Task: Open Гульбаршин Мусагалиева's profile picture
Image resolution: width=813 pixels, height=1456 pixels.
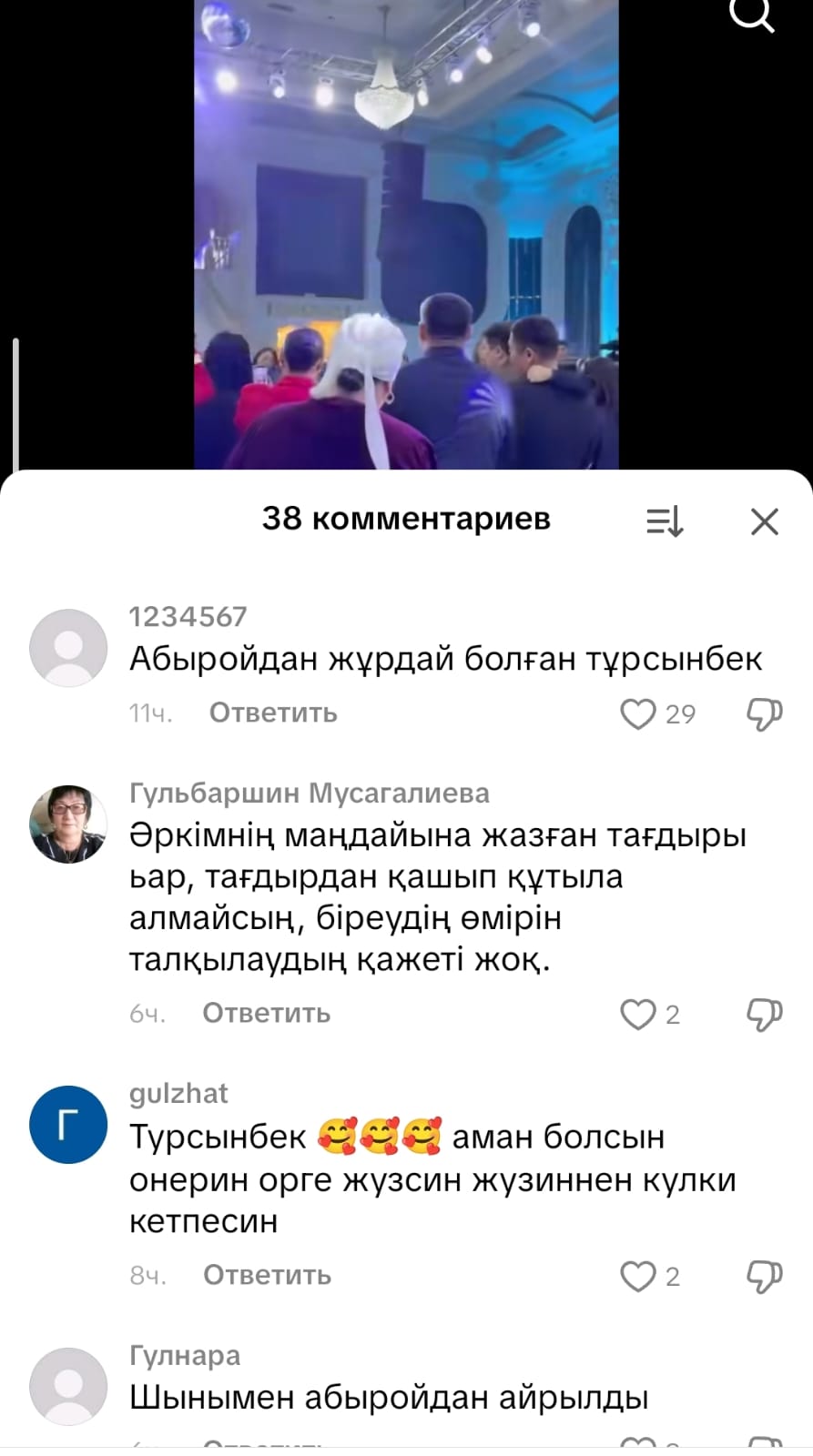Action: click(x=68, y=824)
